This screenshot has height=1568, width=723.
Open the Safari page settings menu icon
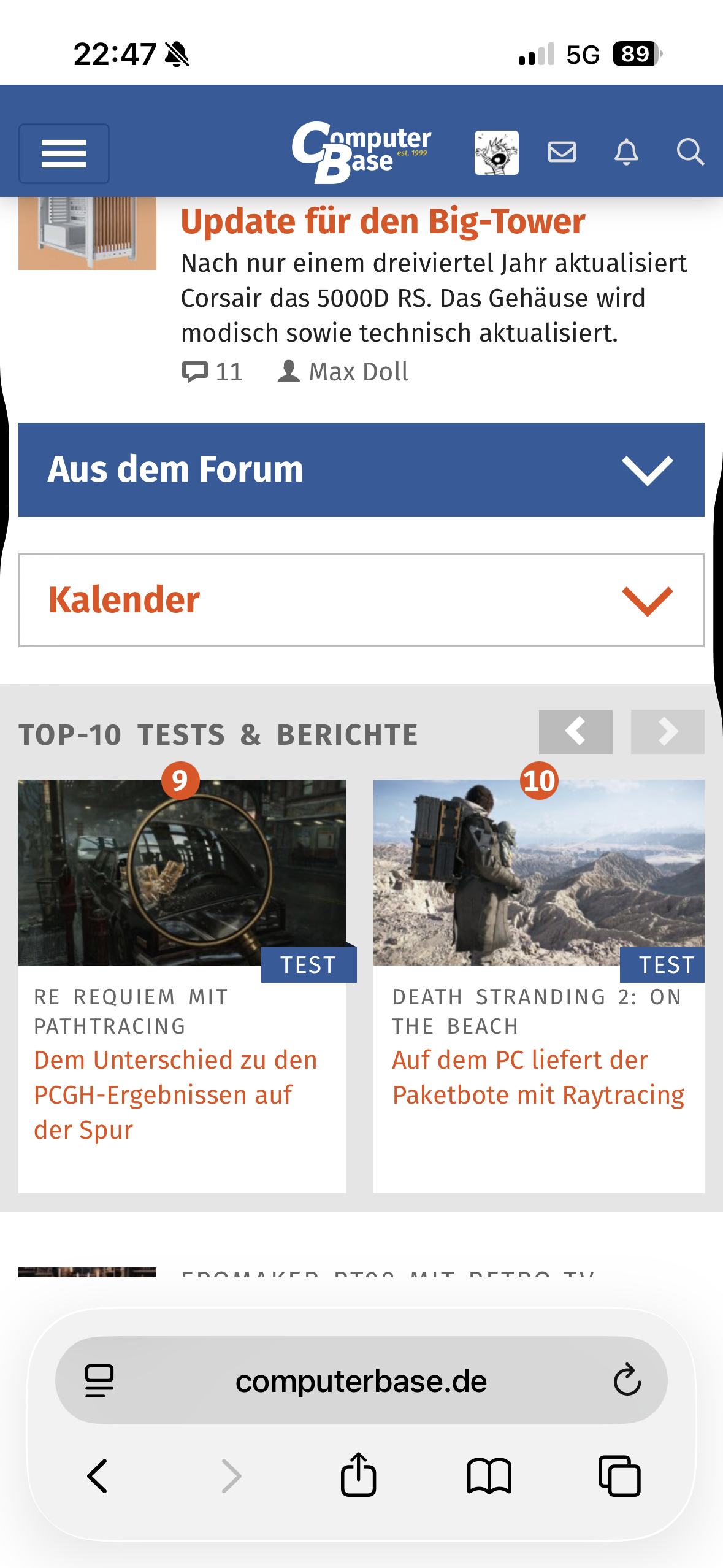point(99,1381)
